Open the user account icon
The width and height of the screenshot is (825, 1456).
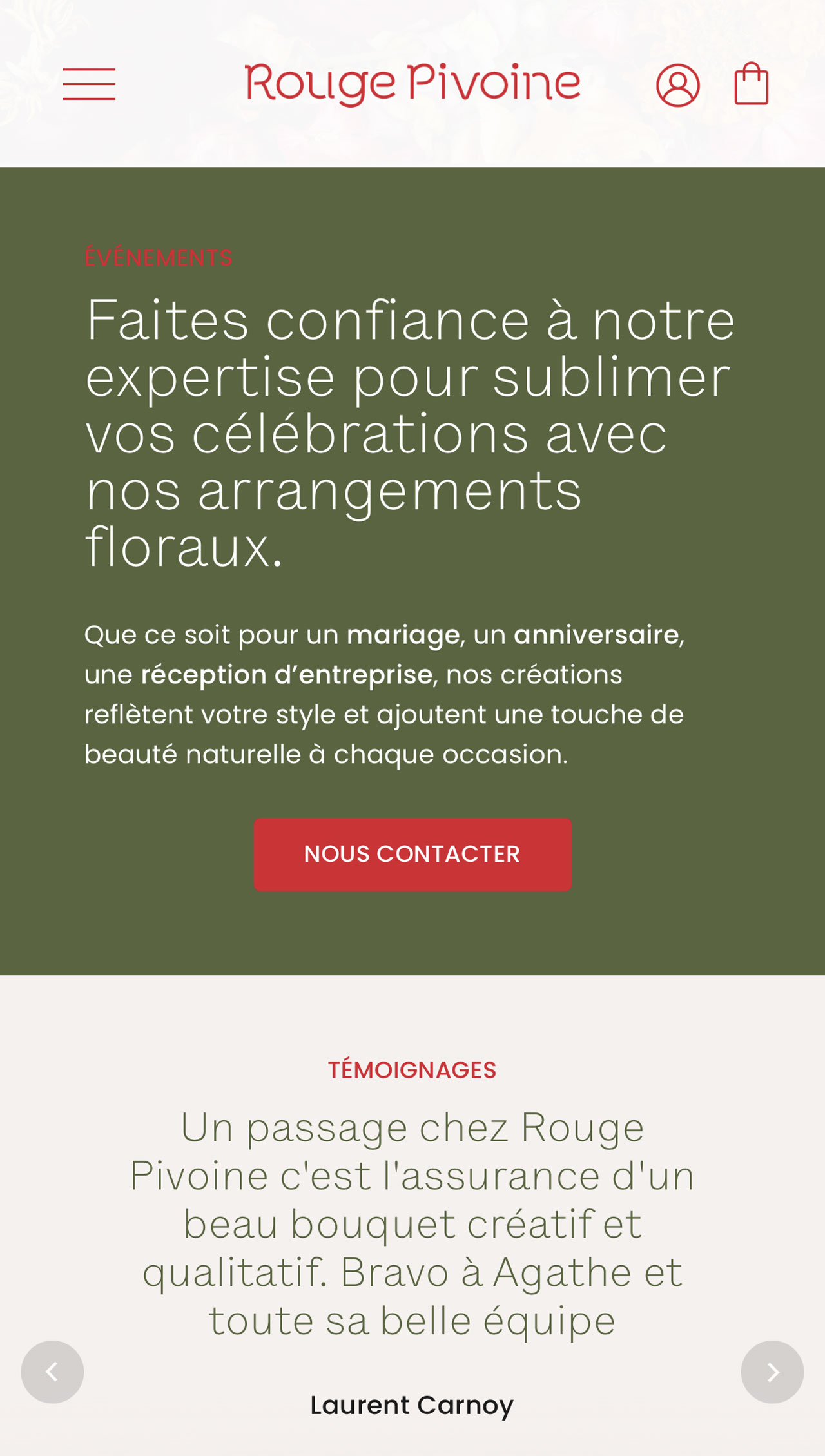(x=677, y=85)
